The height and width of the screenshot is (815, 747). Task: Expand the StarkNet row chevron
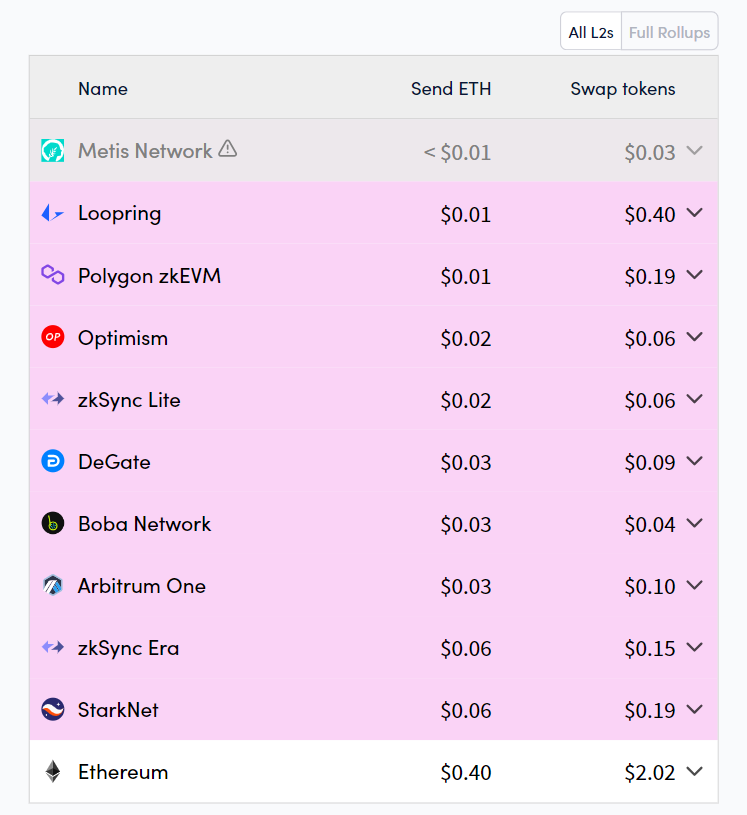696,709
